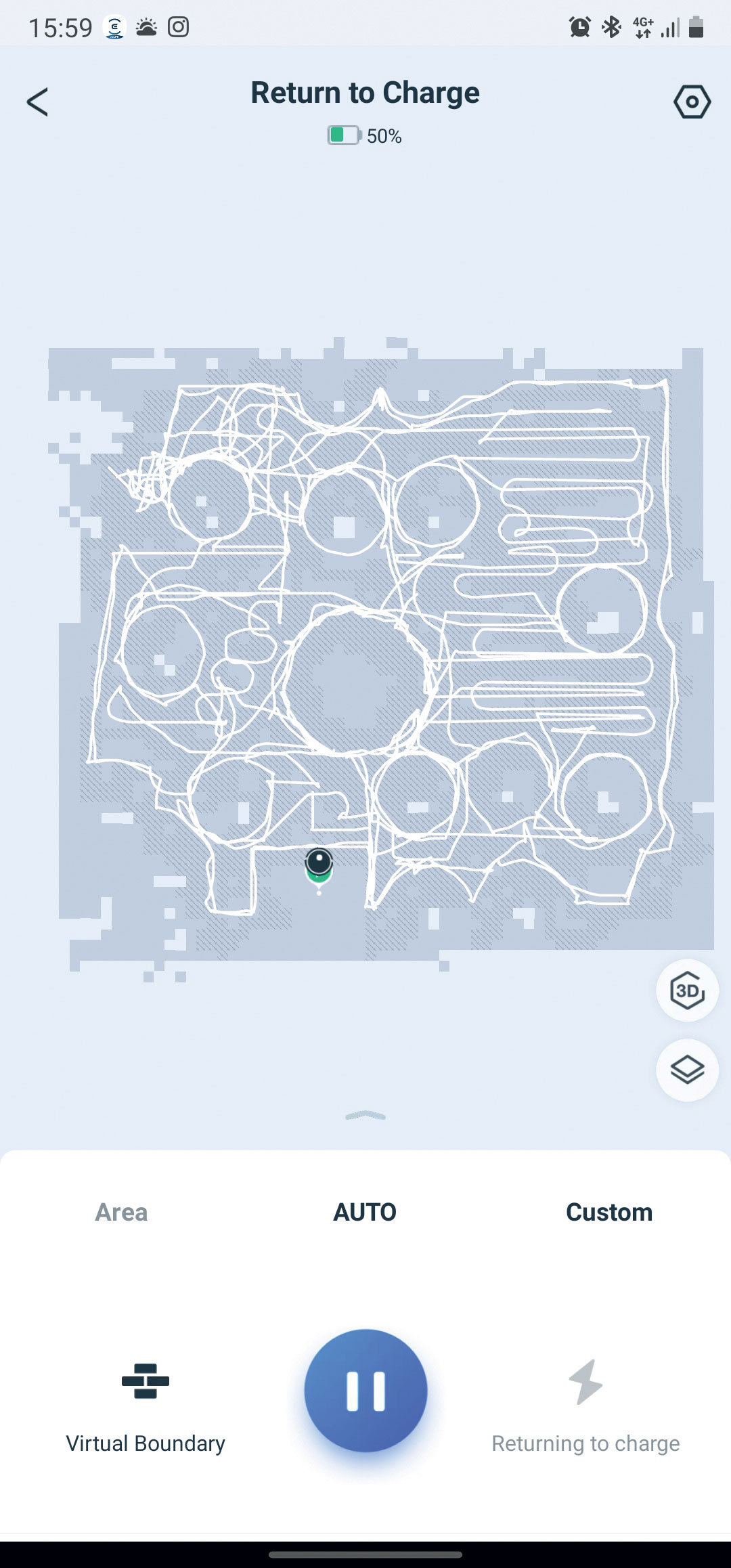The height and width of the screenshot is (1568, 731).
Task: Go back using the top-left arrow
Action: pyautogui.click(x=37, y=102)
